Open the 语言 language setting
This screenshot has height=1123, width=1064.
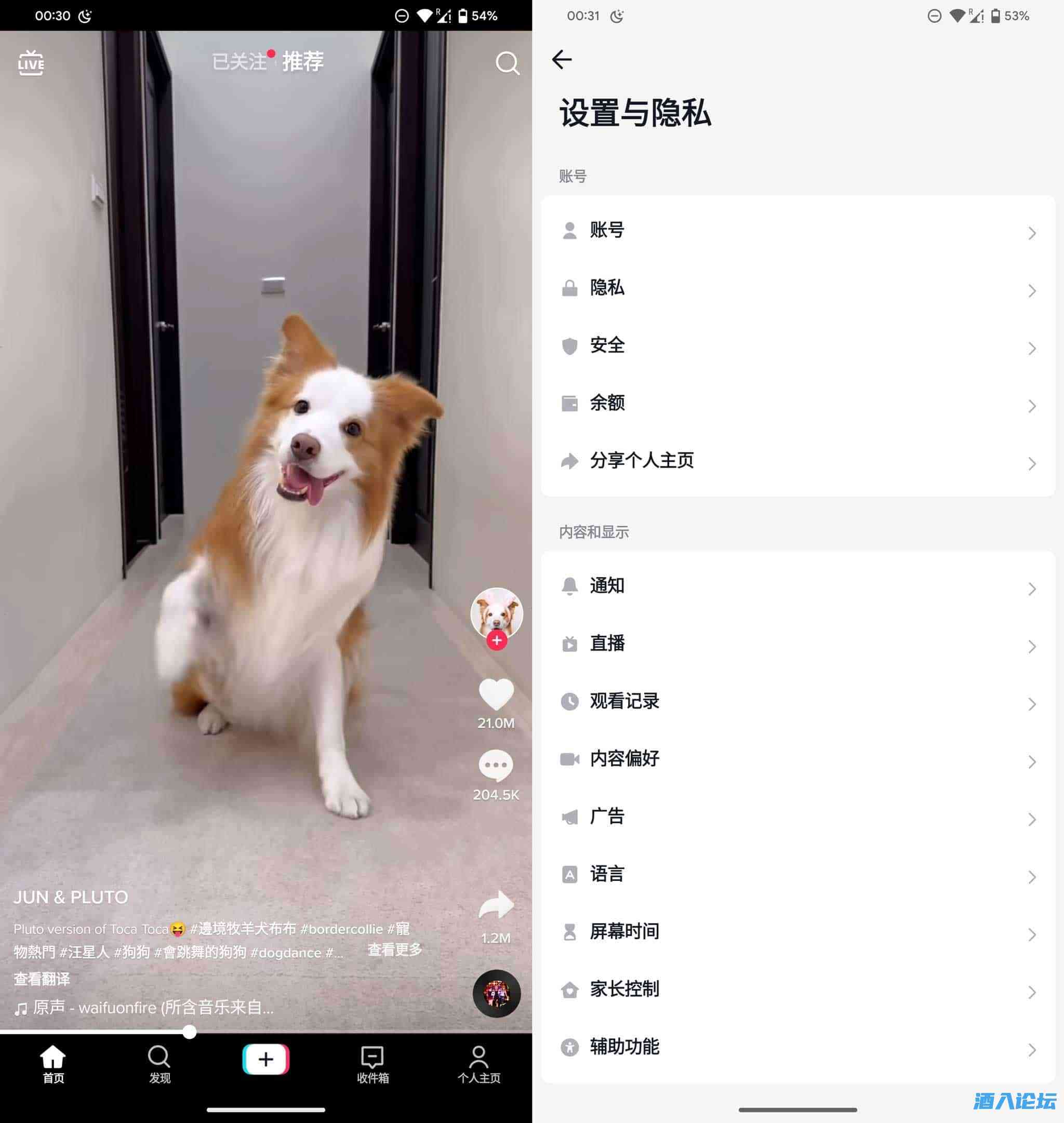(x=797, y=874)
